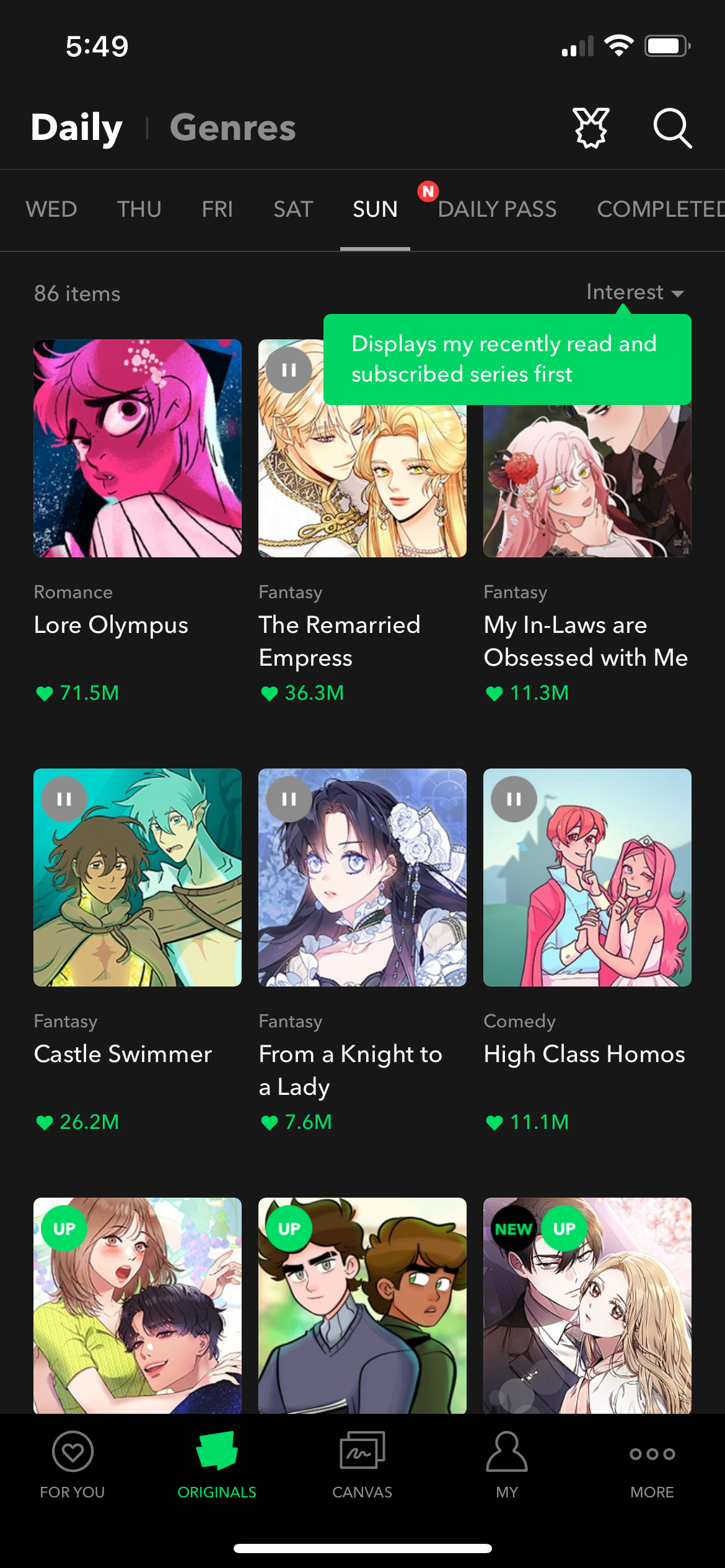Image resolution: width=725 pixels, height=1568 pixels.
Task: Expand the COMPLETED section
Action: [x=660, y=209]
